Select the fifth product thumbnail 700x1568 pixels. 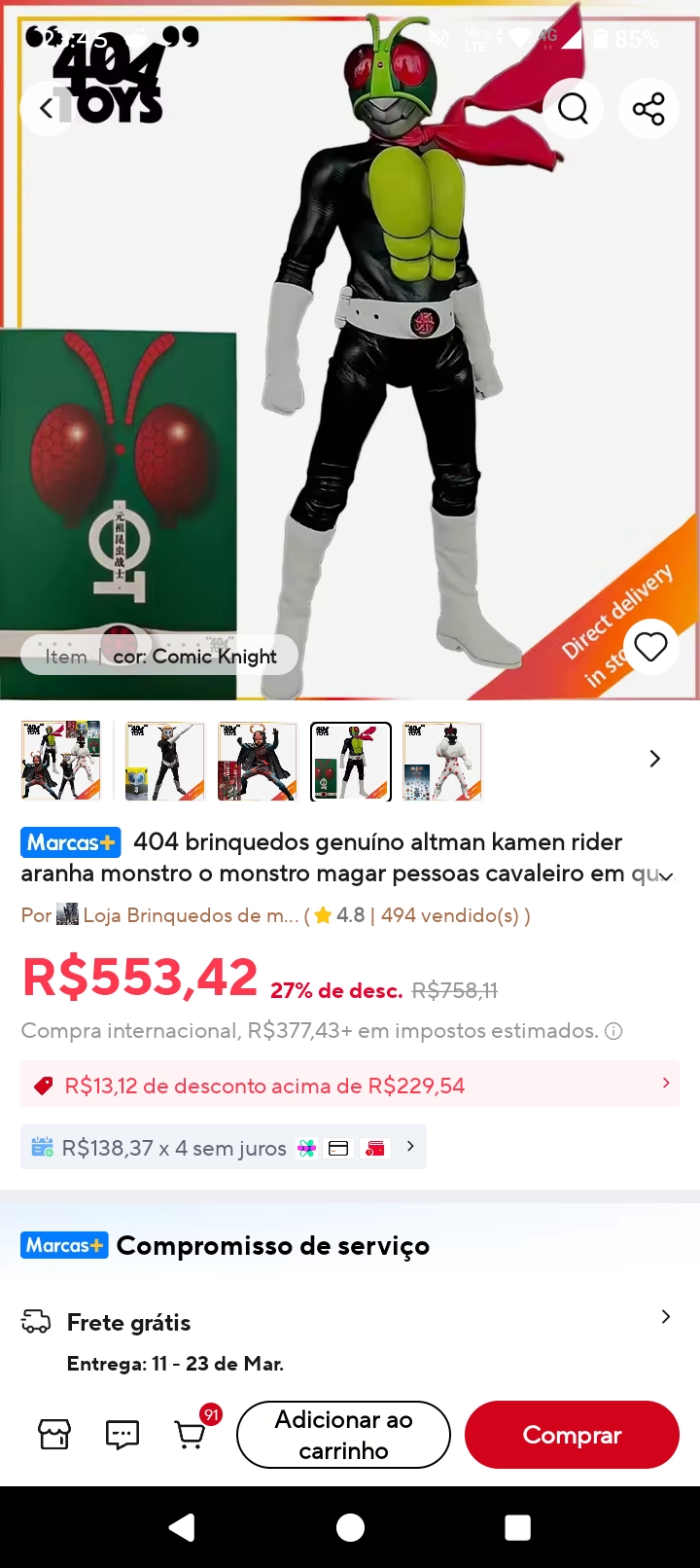[x=442, y=761]
